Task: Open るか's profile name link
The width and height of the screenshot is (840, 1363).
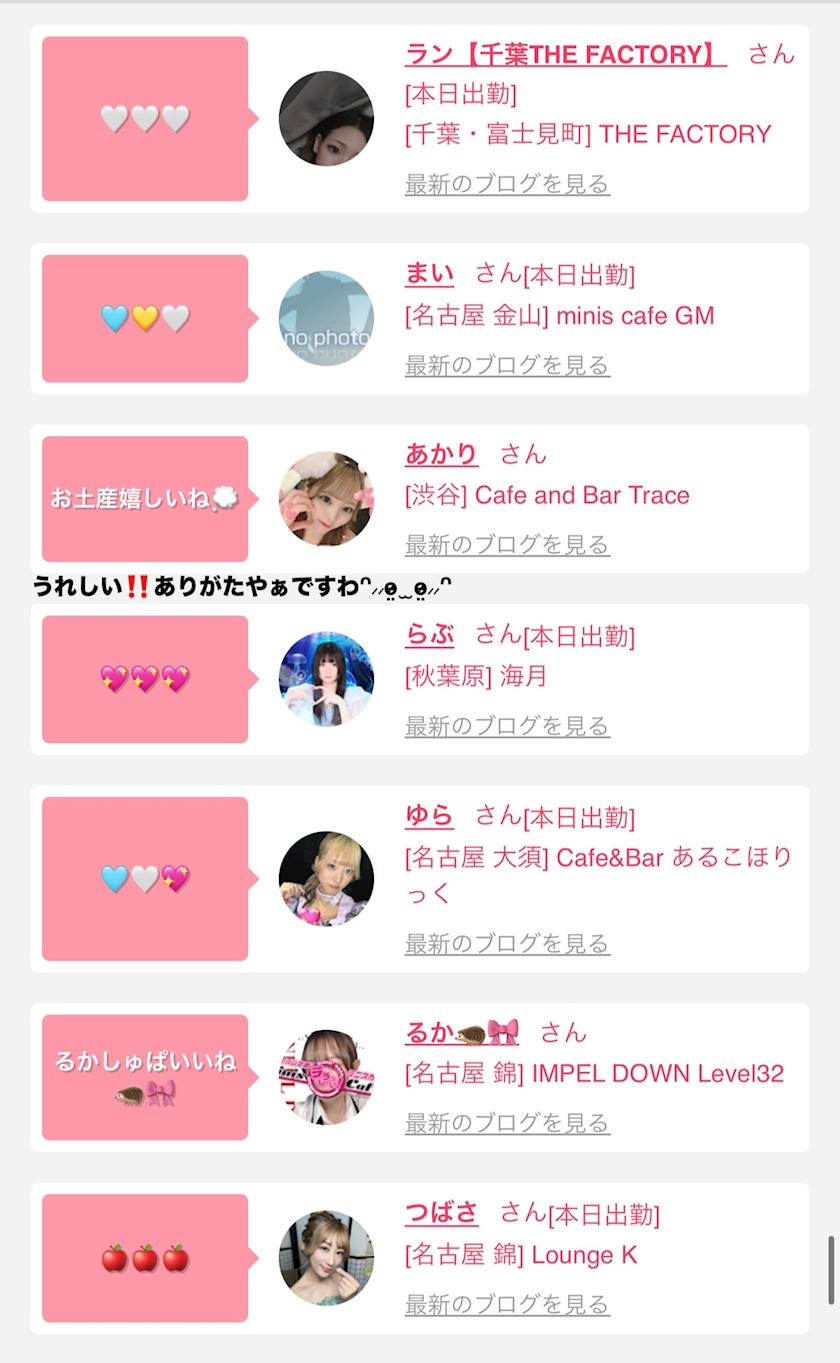Action: tap(462, 1032)
